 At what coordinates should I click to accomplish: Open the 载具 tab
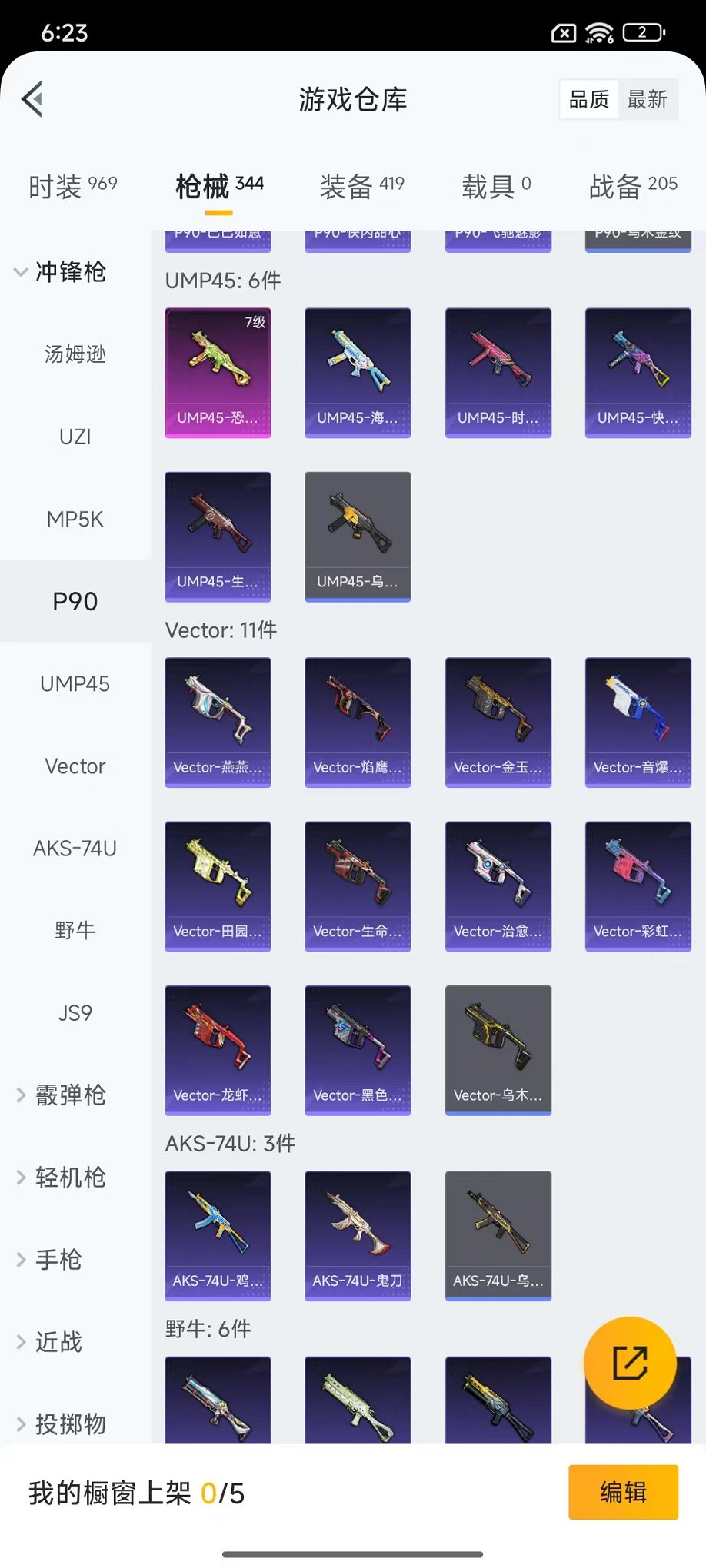(496, 186)
